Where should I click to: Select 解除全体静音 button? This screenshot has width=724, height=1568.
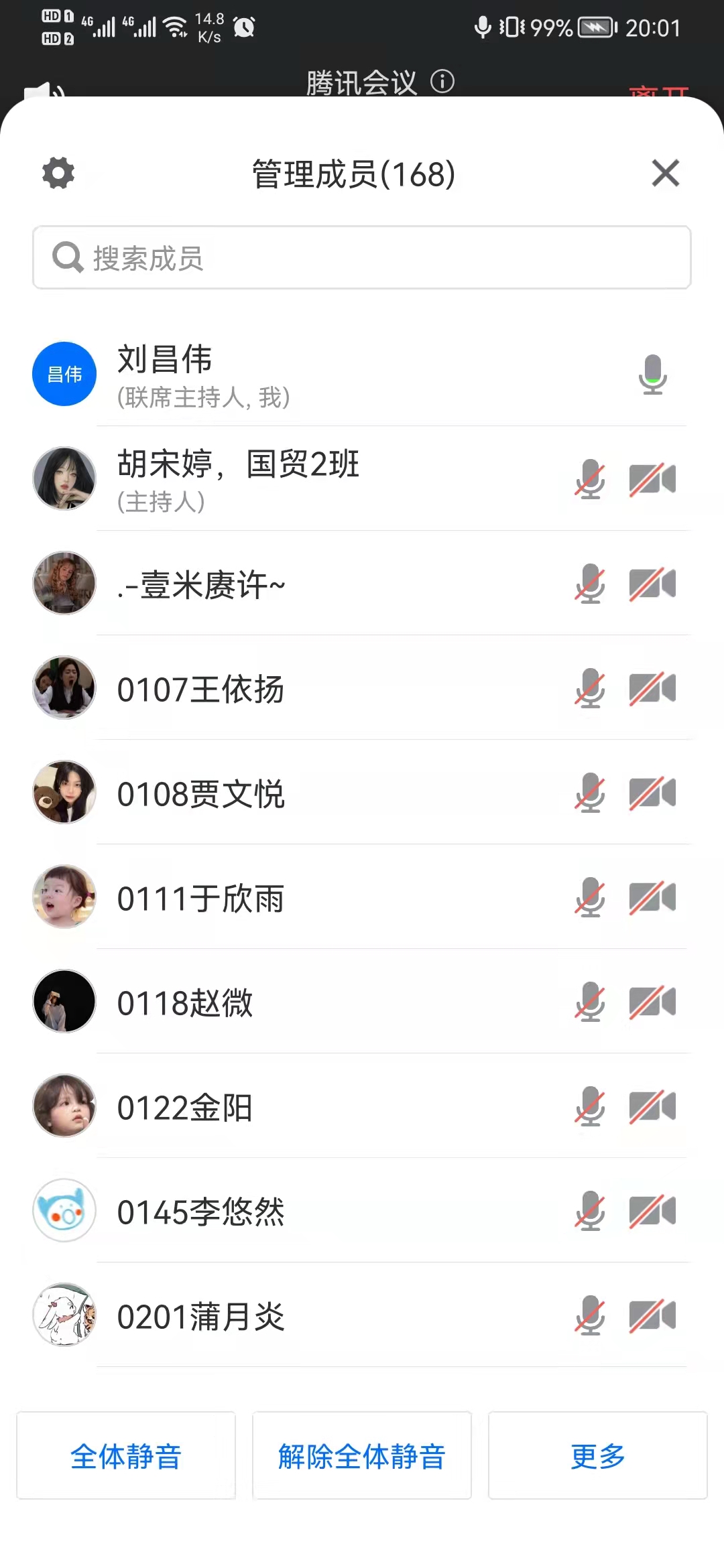362,1456
